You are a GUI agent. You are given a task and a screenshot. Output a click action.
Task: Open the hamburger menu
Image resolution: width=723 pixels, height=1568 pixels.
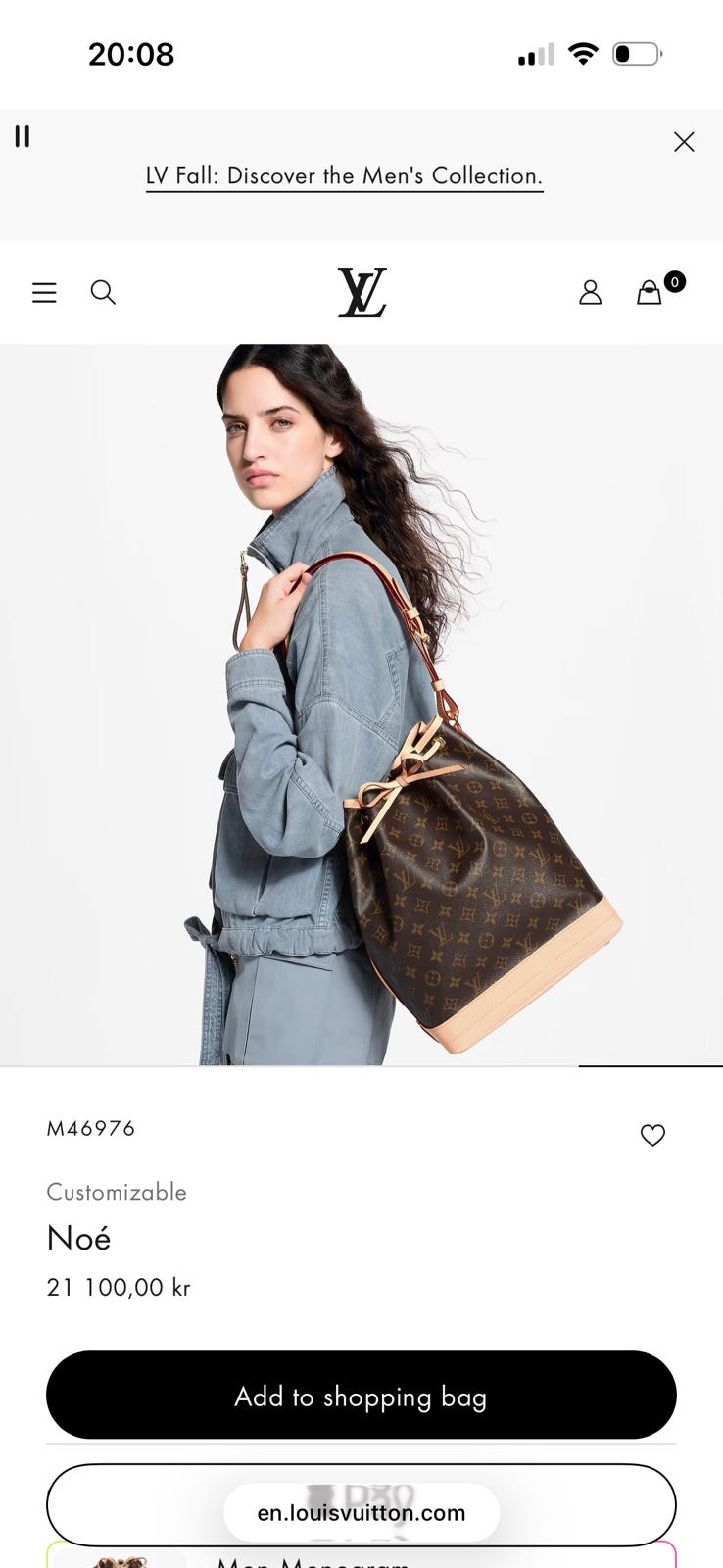point(44,292)
